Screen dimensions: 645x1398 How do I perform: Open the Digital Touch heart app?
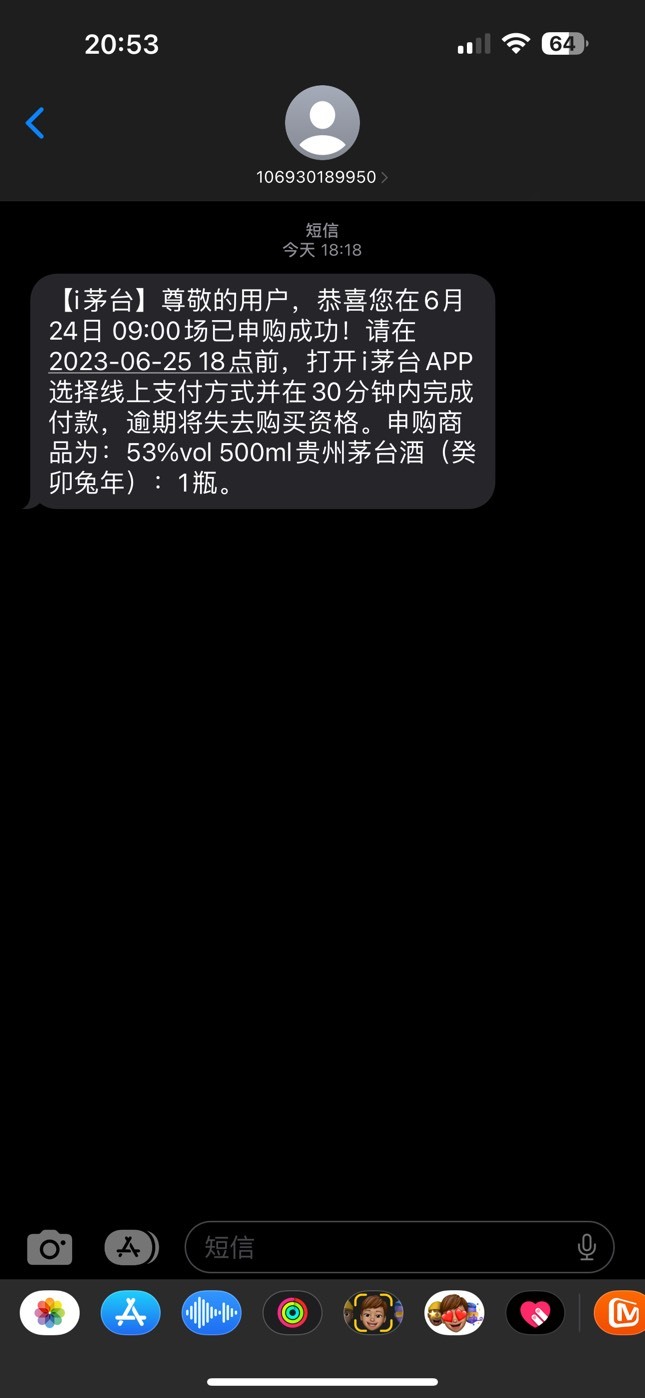[535, 1313]
